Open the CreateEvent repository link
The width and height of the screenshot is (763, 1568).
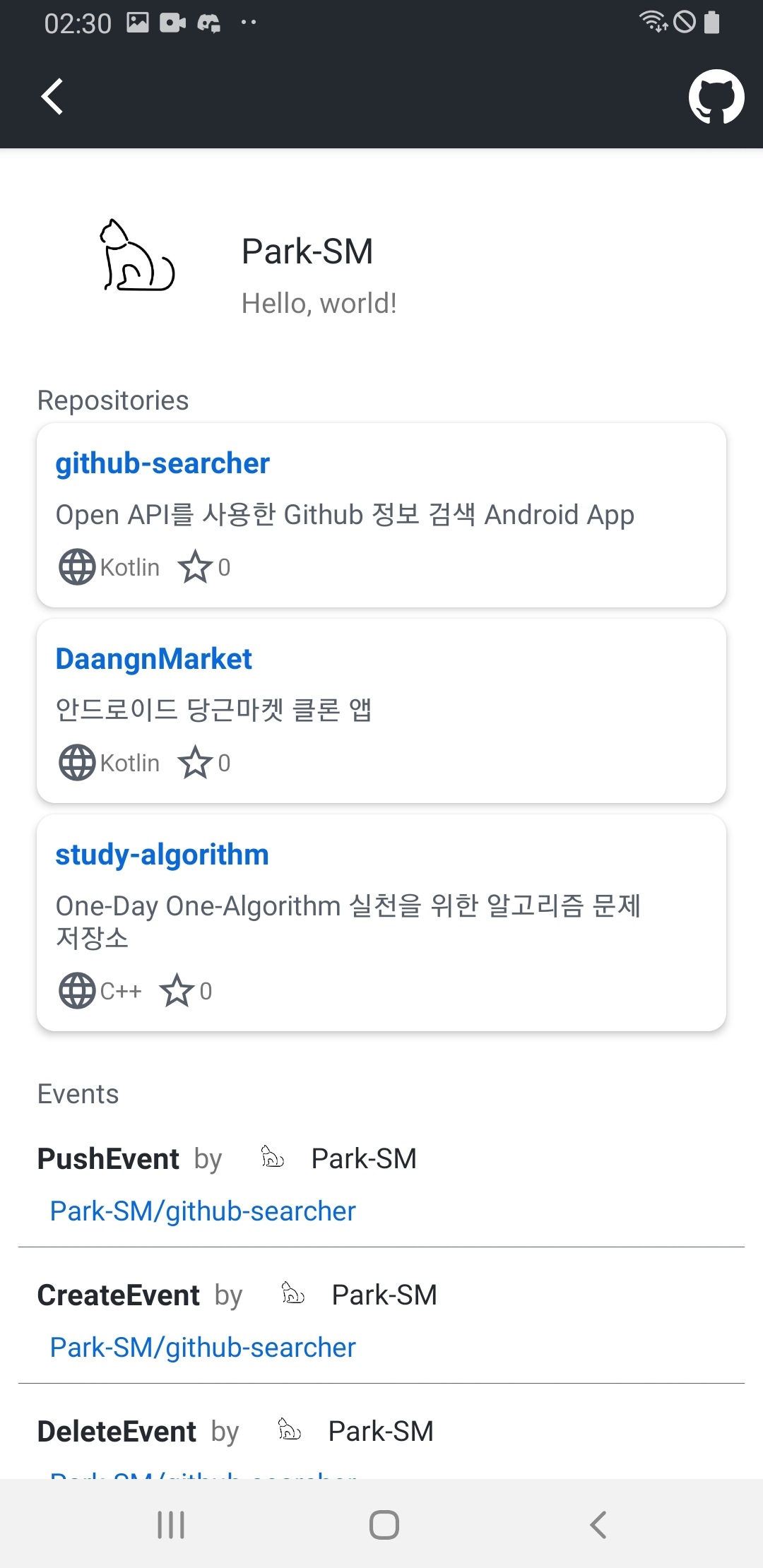click(203, 1348)
